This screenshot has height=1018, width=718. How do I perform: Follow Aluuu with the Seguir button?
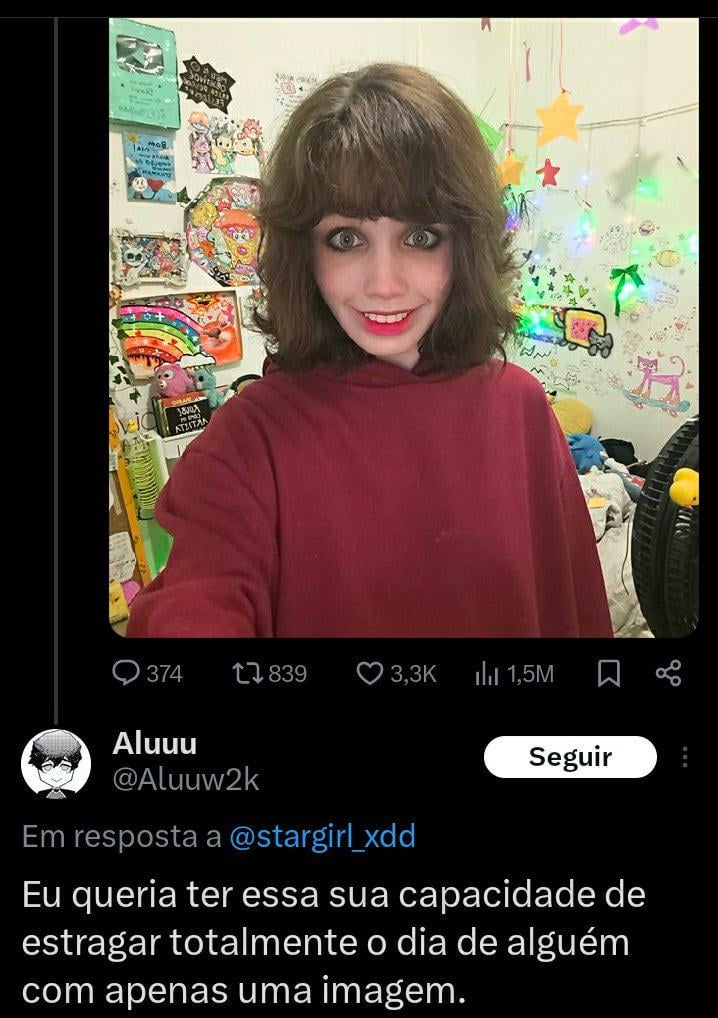click(x=570, y=757)
